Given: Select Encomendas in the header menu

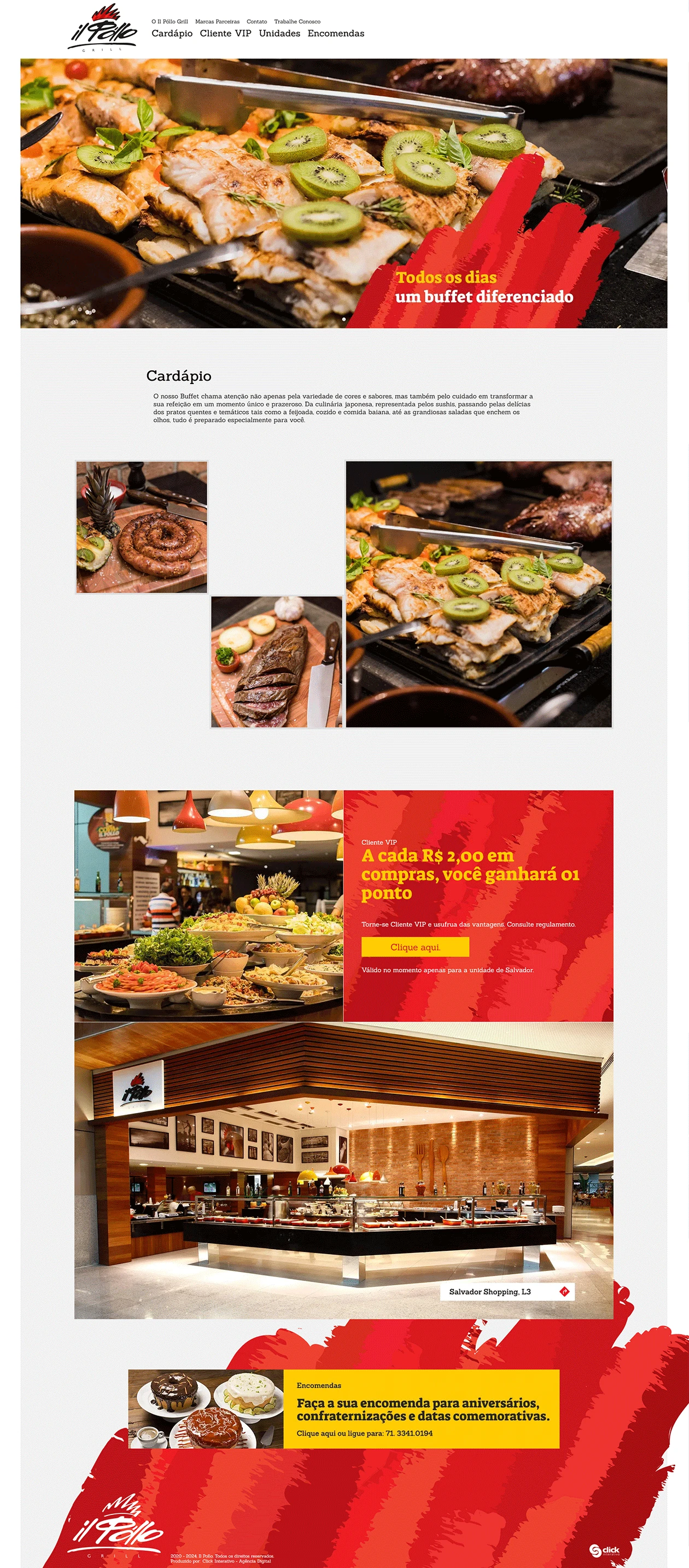Looking at the screenshot, I should (335, 33).
